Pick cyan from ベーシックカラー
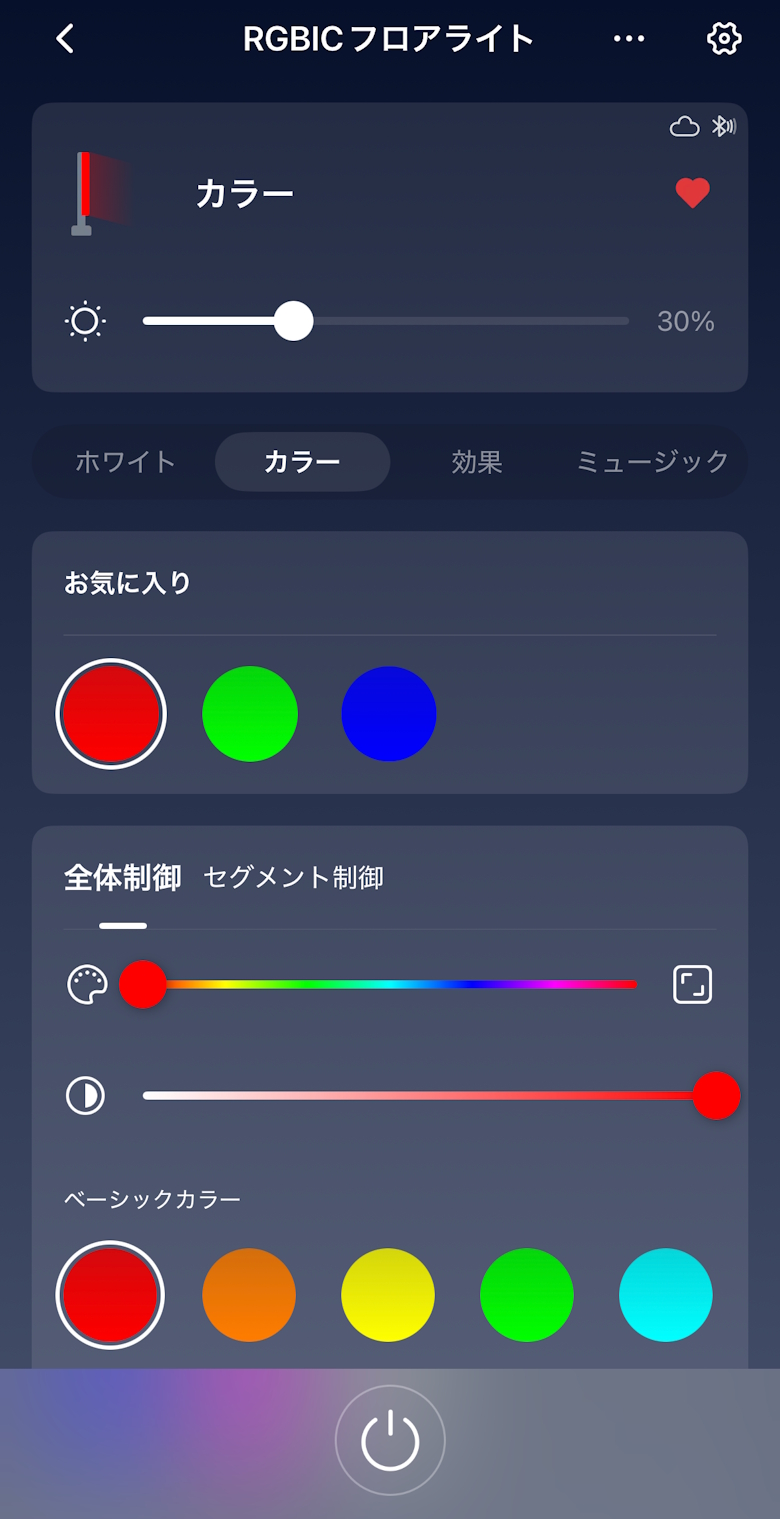The width and height of the screenshot is (780, 1519). [x=666, y=1295]
